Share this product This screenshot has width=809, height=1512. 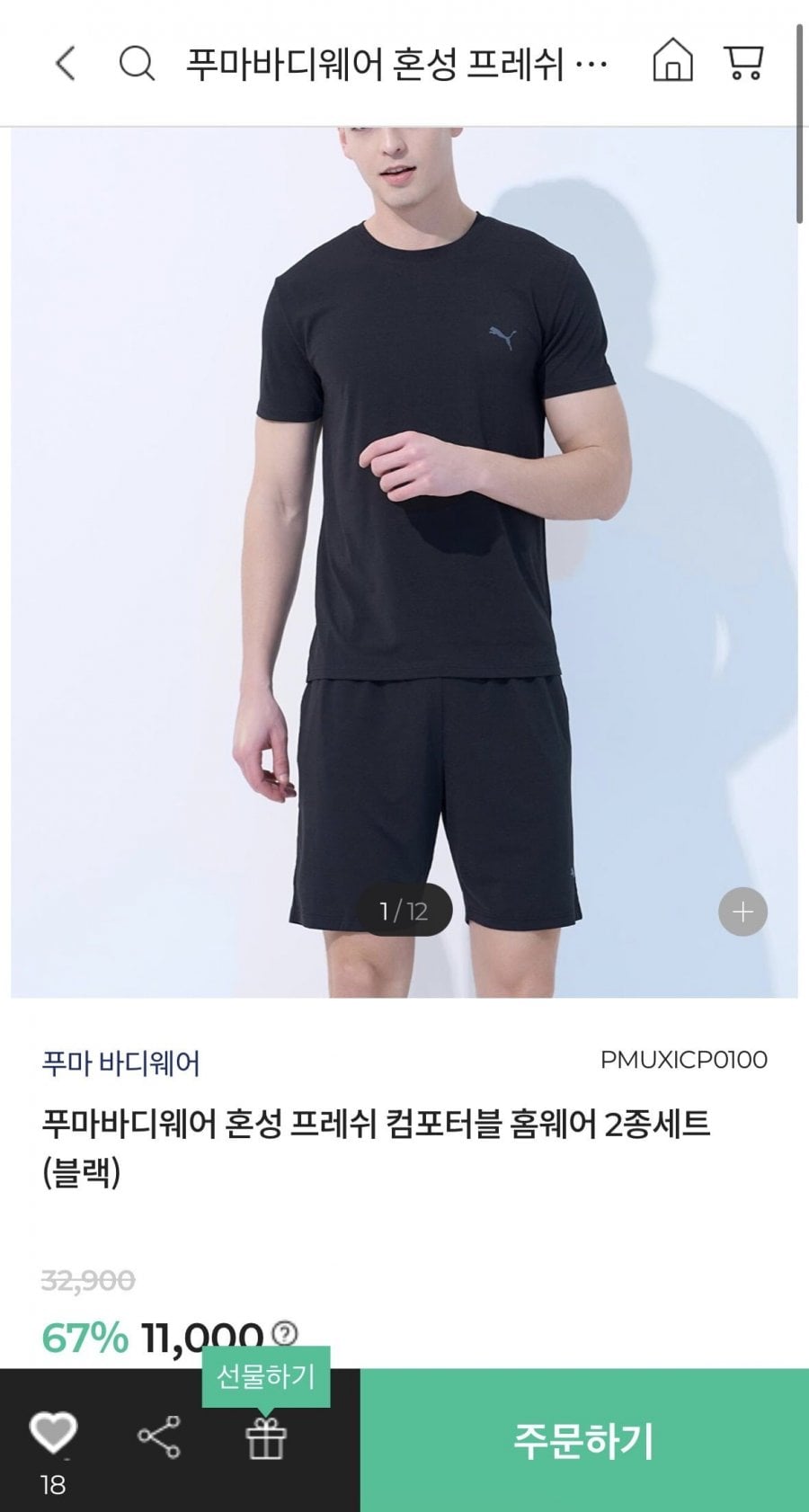tap(158, 1436)
